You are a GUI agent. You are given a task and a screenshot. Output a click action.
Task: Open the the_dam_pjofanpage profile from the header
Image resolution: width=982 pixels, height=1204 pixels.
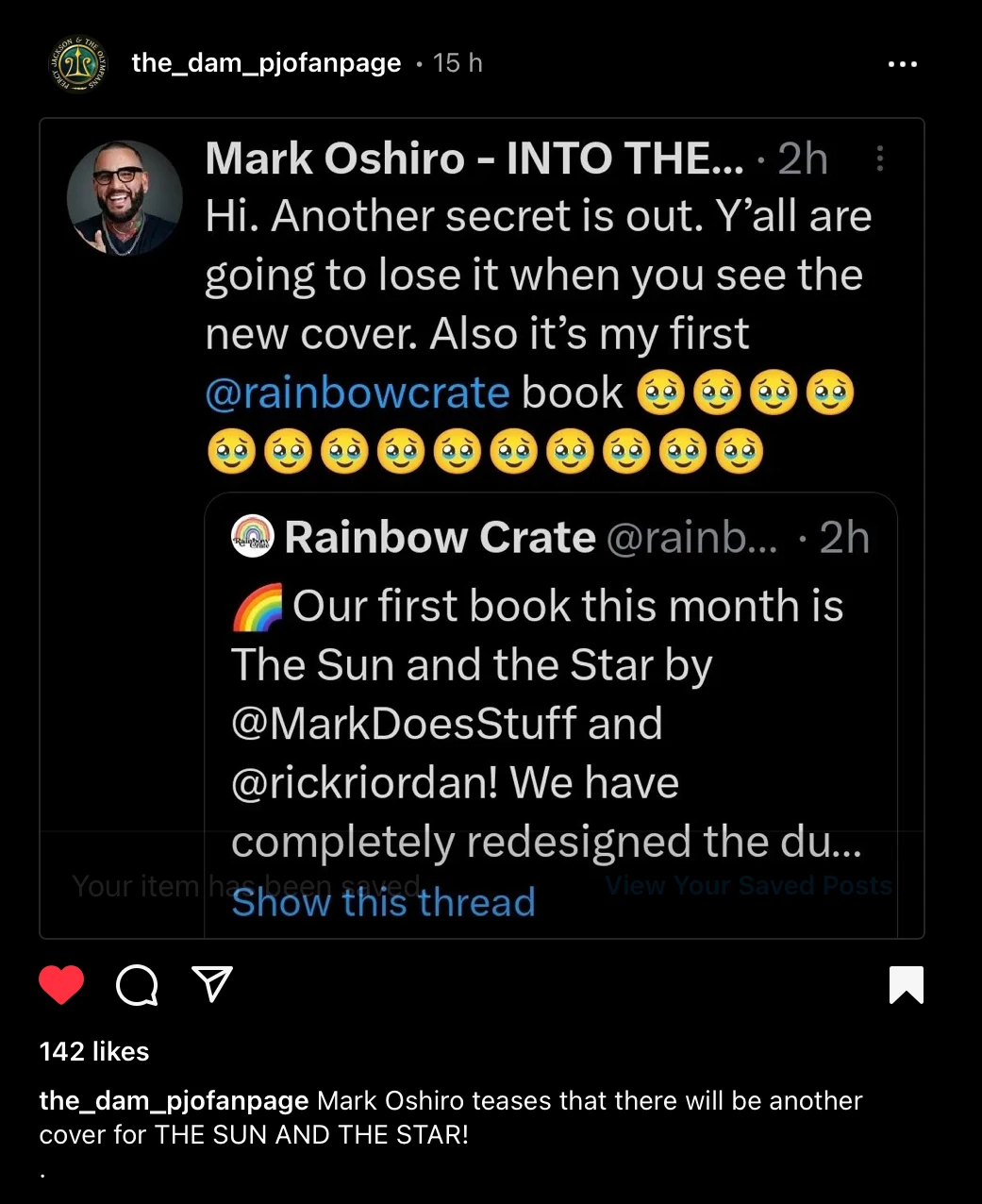tap(266, 63)
